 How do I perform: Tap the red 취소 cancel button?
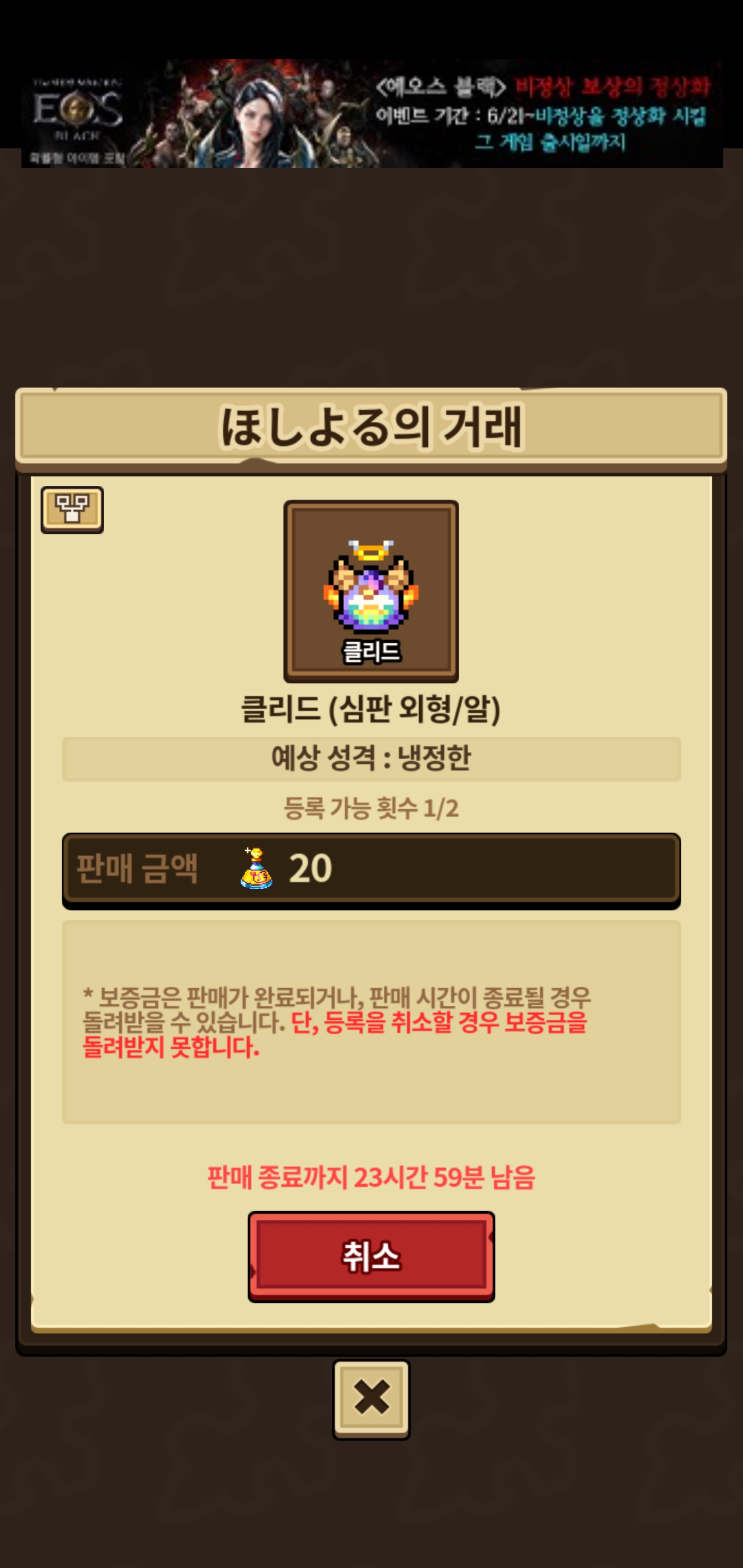[371, 1256]
